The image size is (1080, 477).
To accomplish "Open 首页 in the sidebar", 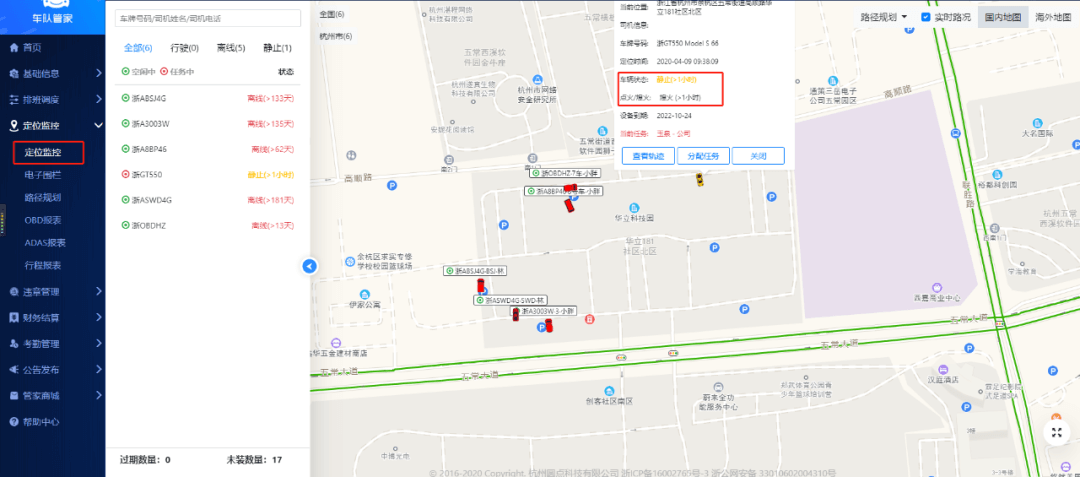I will point(32,48).
